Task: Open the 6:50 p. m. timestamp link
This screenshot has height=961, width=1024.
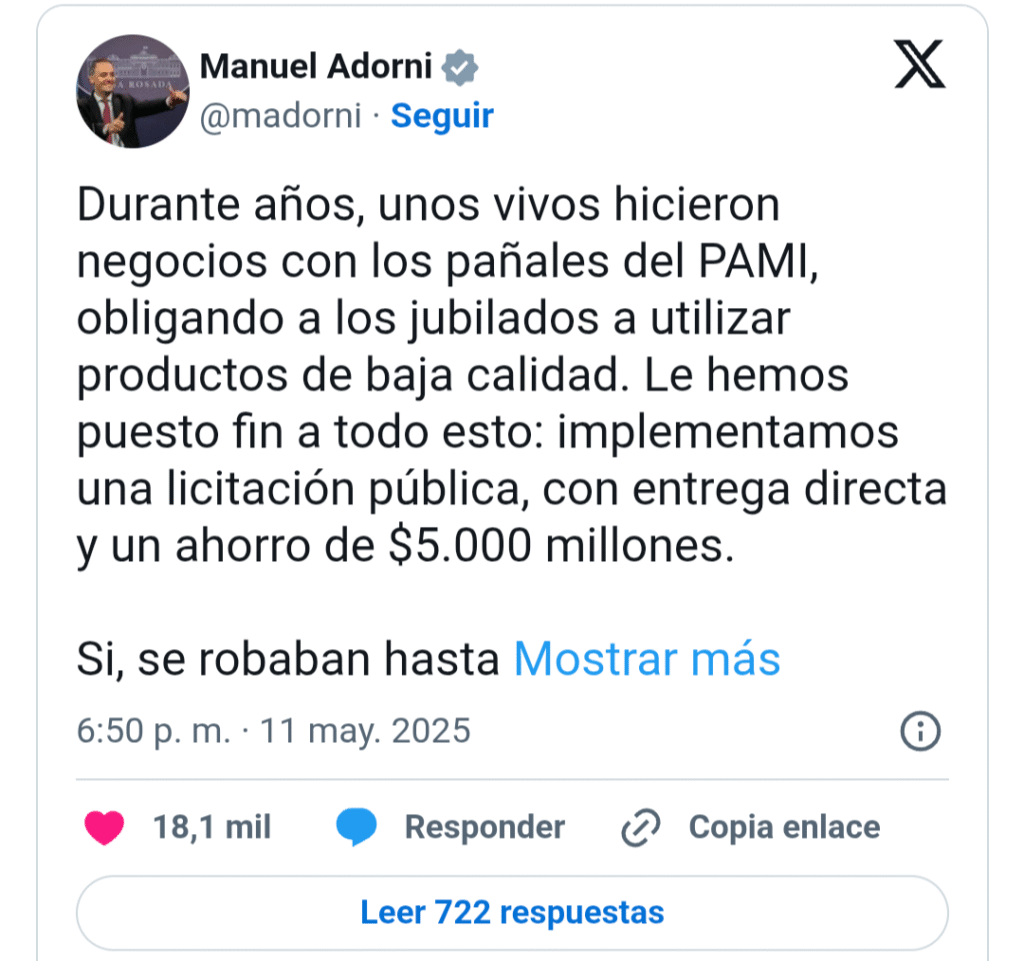Action: coord(273,731)
